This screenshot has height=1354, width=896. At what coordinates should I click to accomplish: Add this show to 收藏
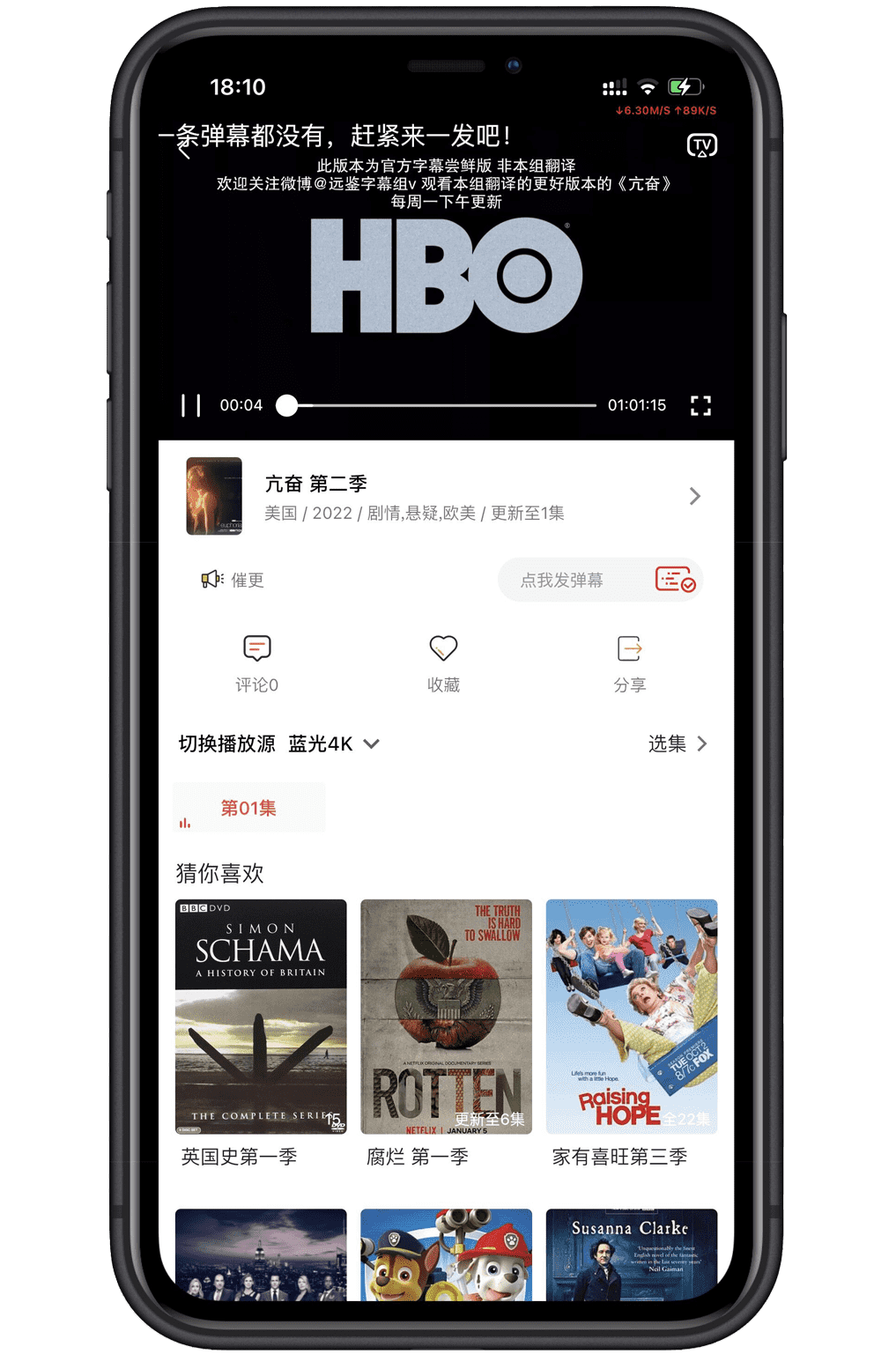click(x=443, y=663)
